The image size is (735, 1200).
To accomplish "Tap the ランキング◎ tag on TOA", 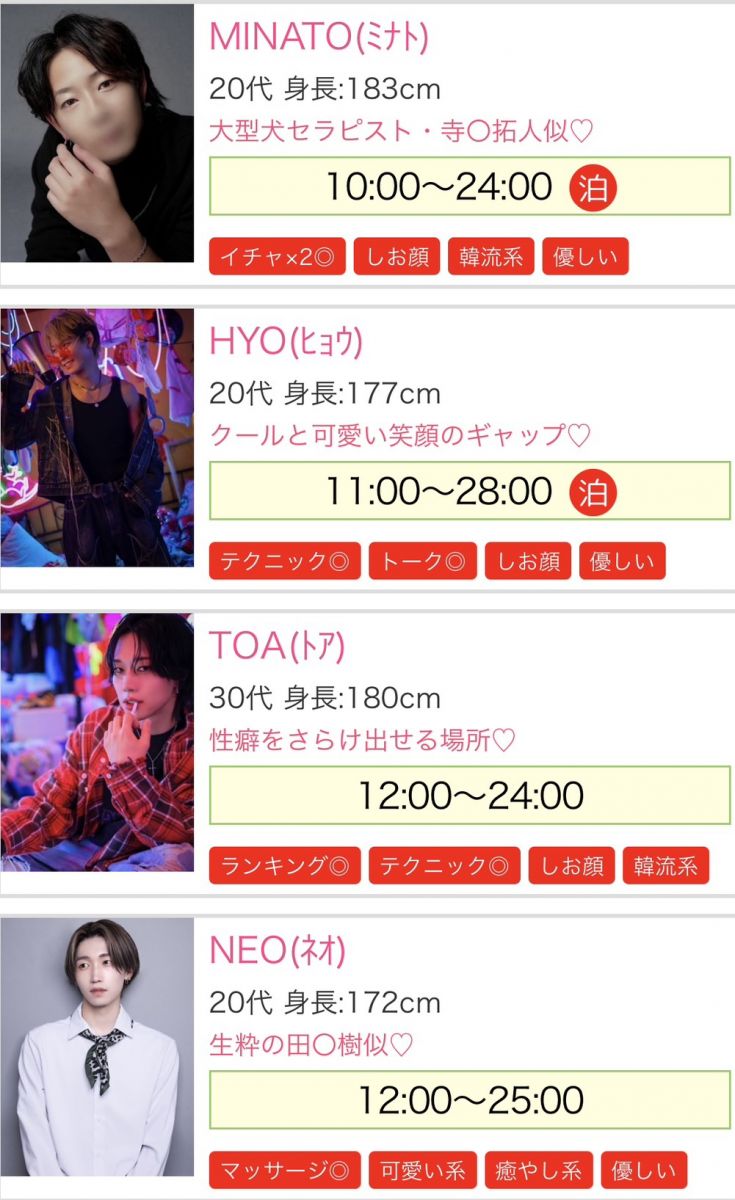I will [284, 866].
